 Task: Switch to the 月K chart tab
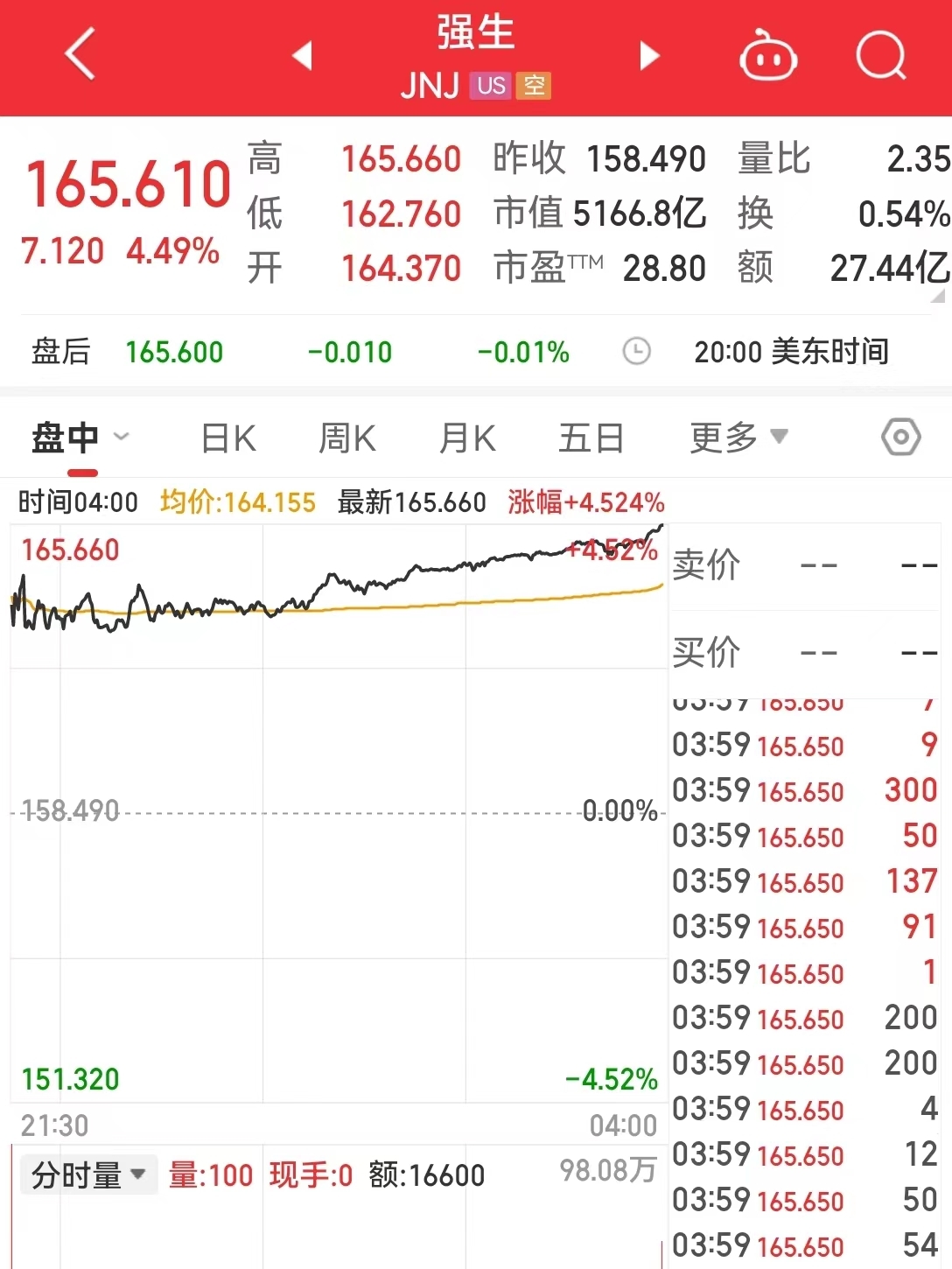click(x=467, y=438)
